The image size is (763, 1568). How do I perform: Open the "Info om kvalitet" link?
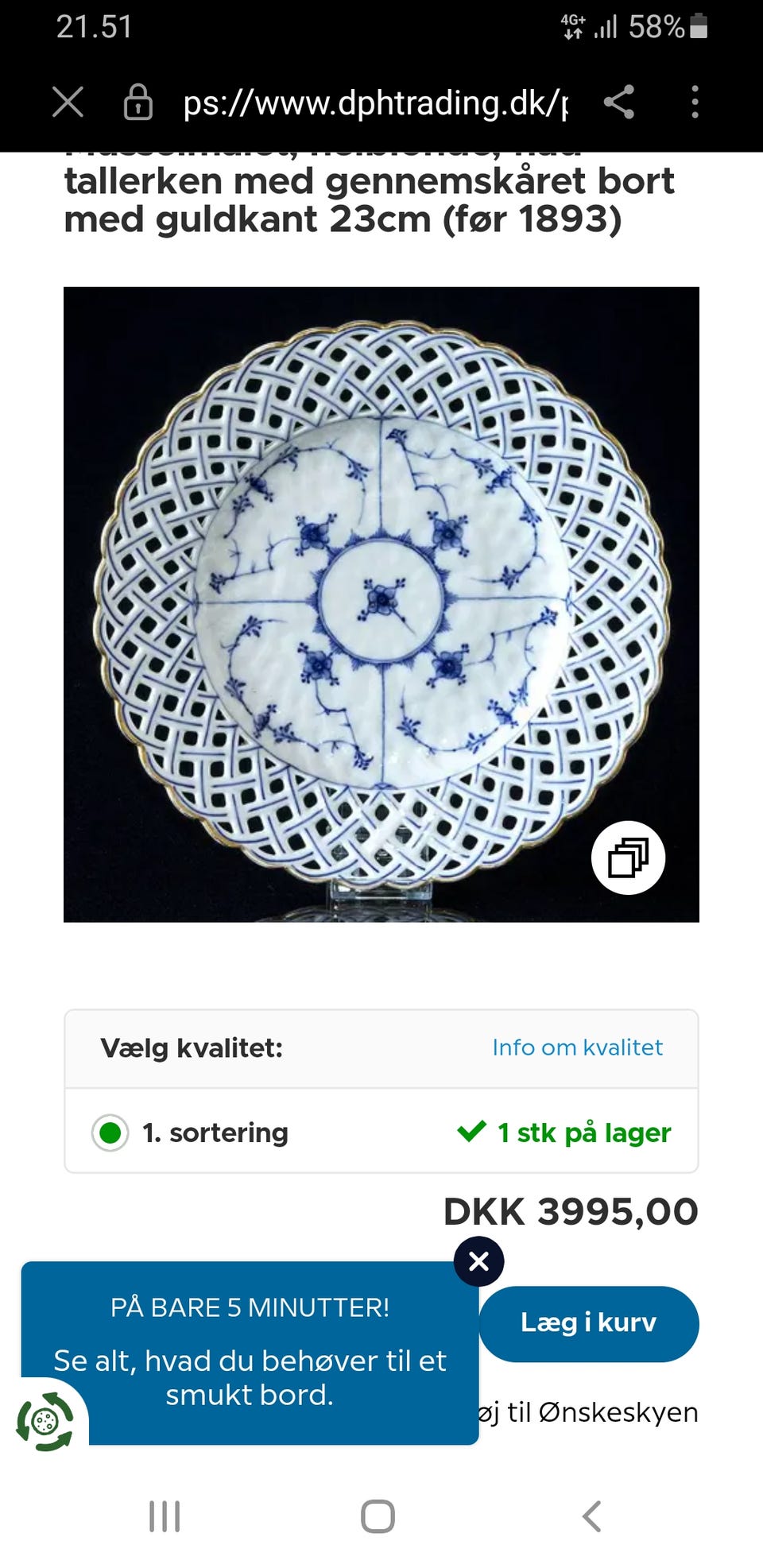point(577,1047)
